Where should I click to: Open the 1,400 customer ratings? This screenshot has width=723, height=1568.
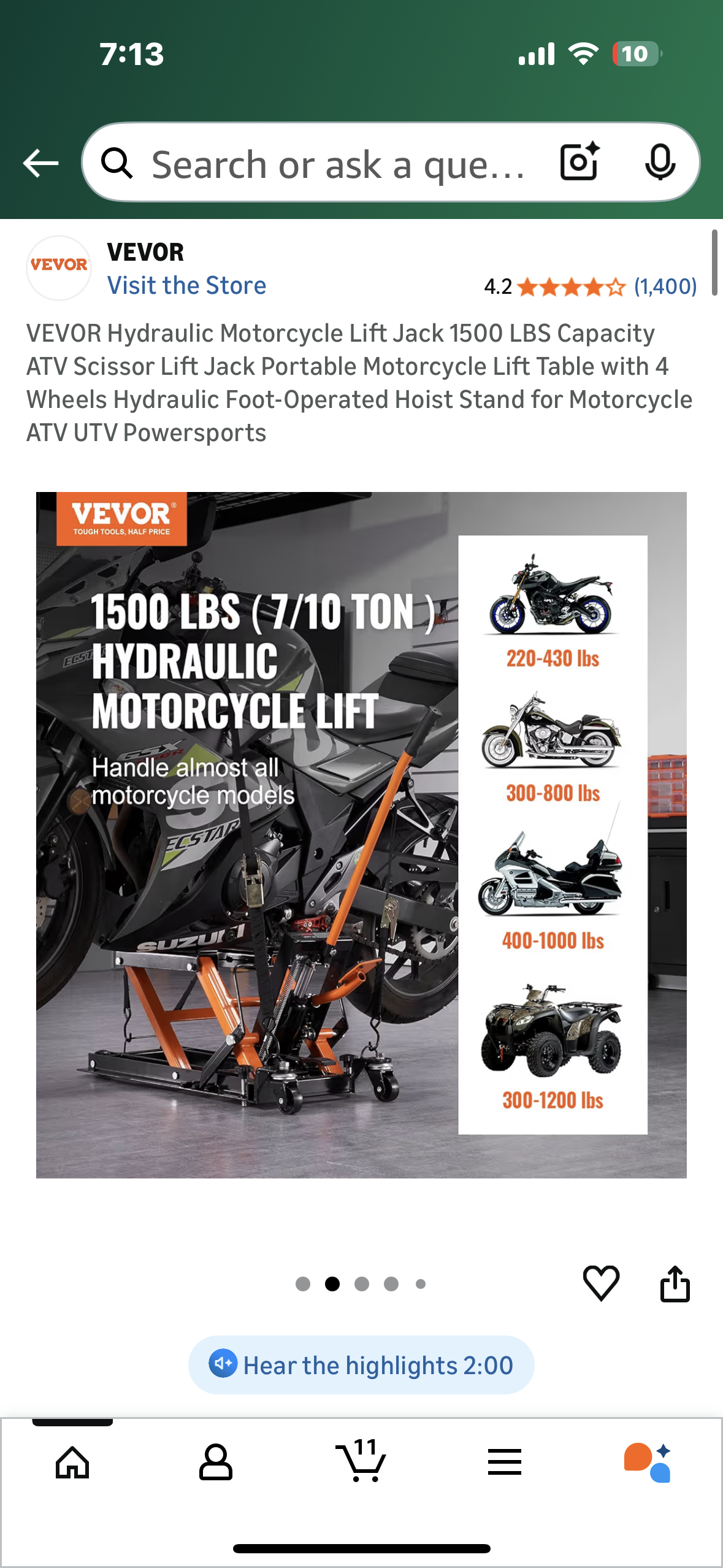point(665,286)
